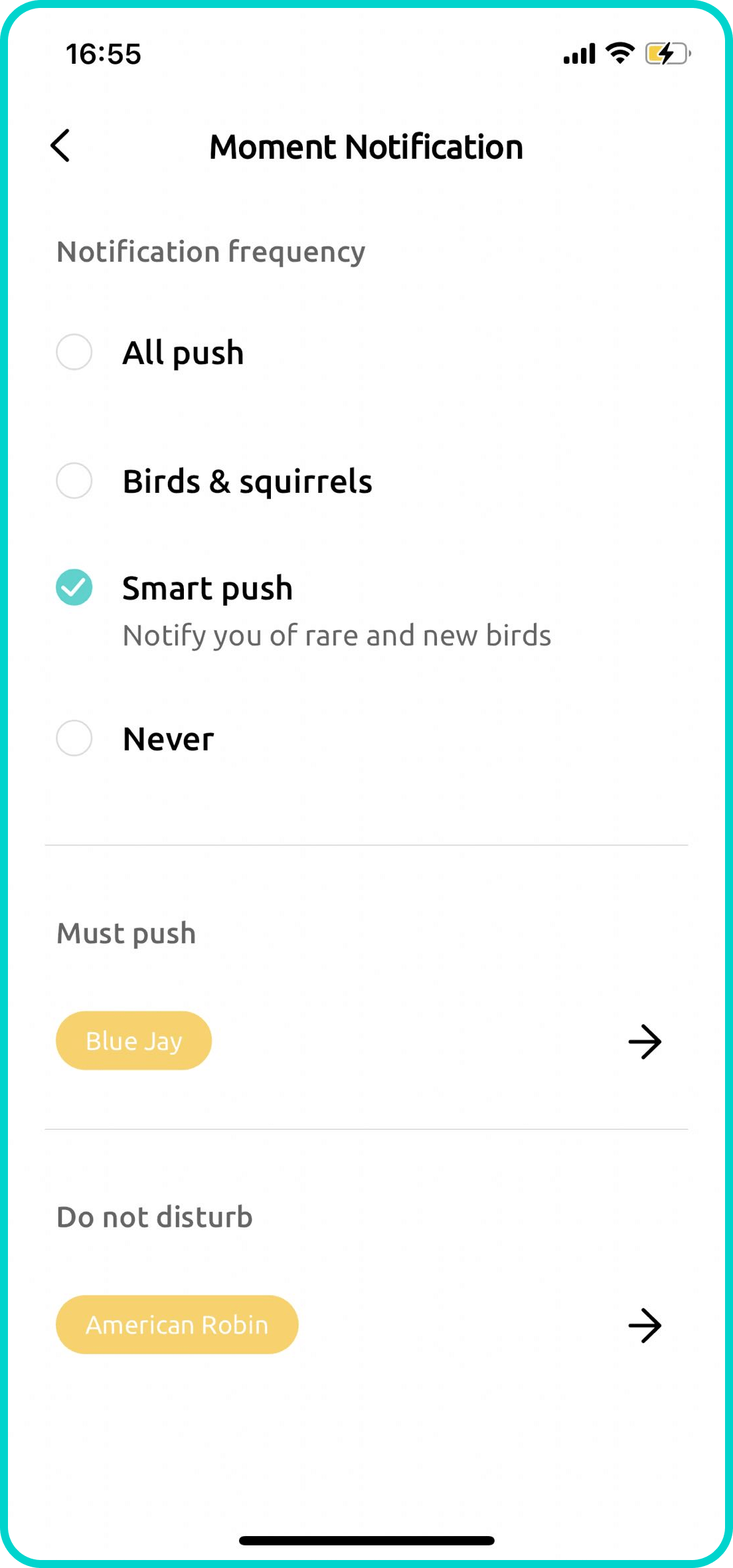Viewport: 733px width, 1568px height.
Task: Tap the American Robin chip
Action: click(x=177, y=1325)
